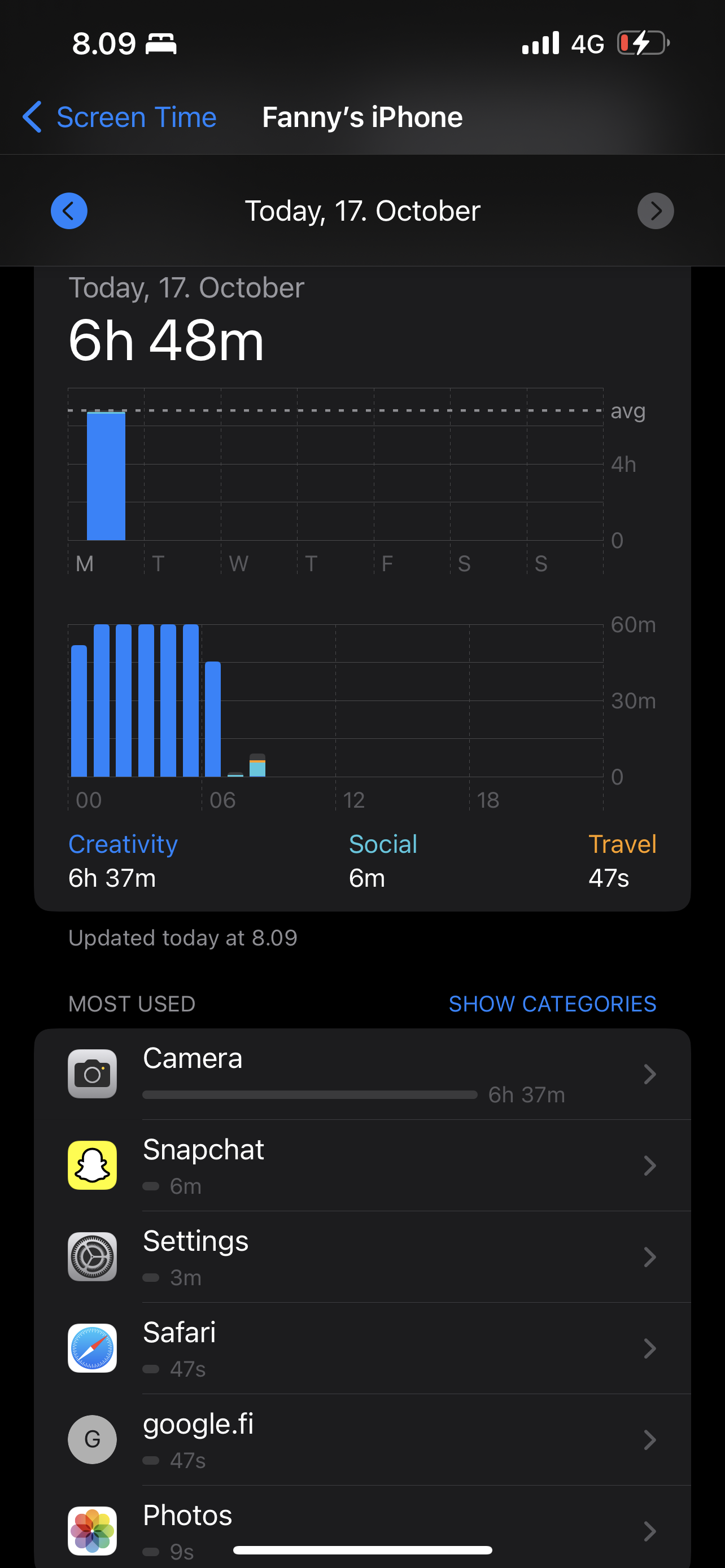Go back to Screen Time

tap(120, 117)
